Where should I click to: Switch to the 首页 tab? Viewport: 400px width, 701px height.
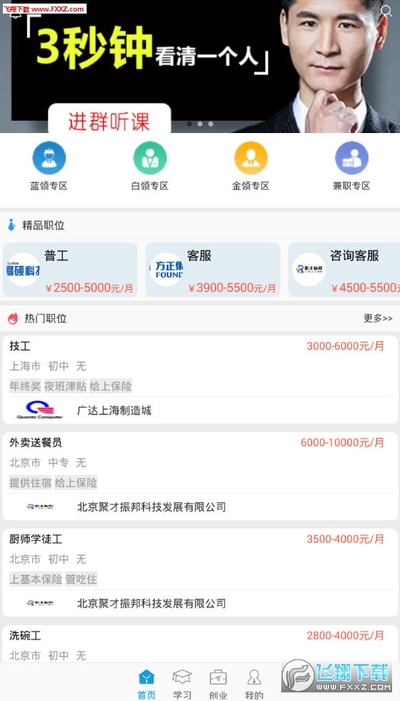click(x=146, y=684)
